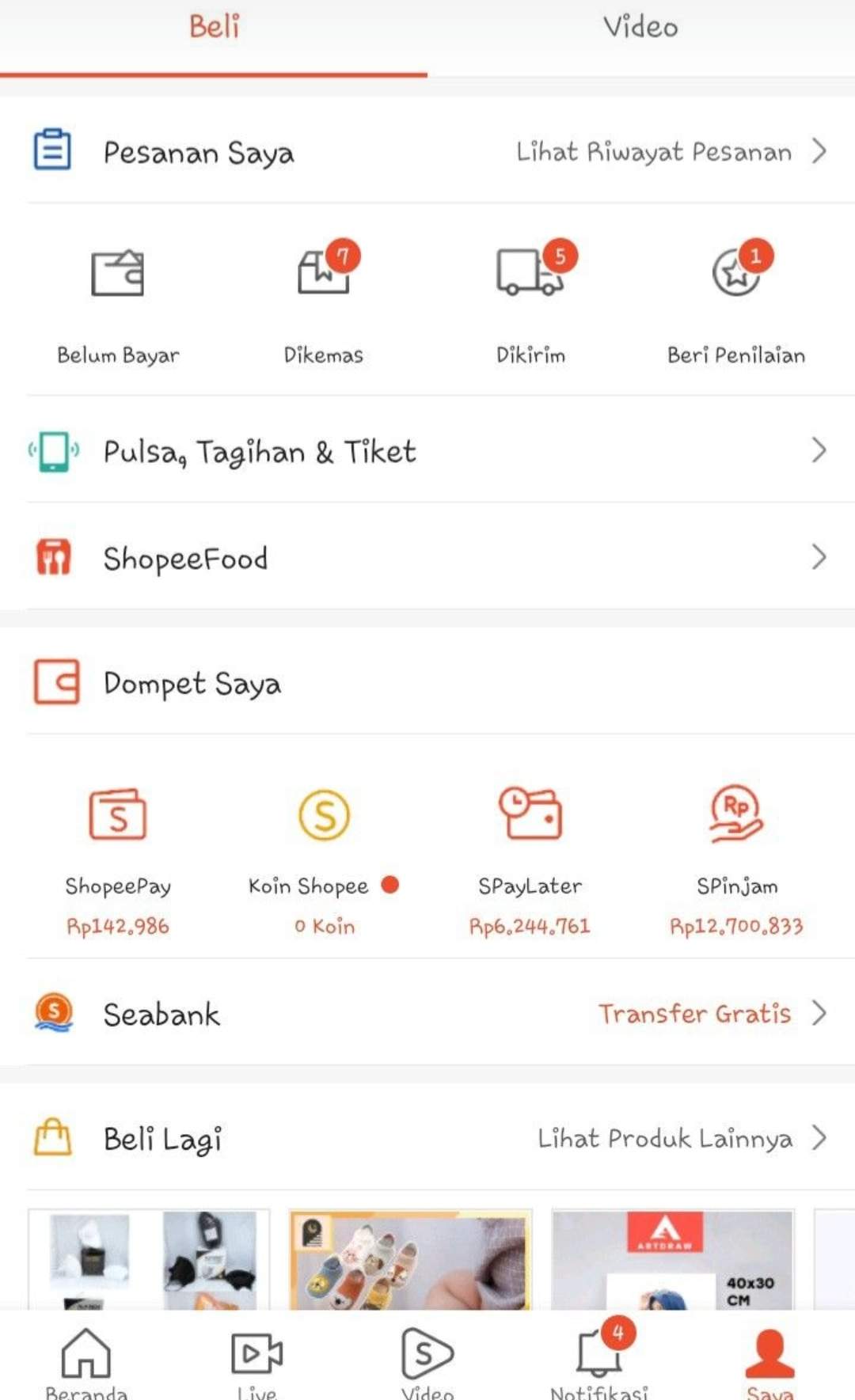Check Dikirim shipped orders

[x=530, y=301]
